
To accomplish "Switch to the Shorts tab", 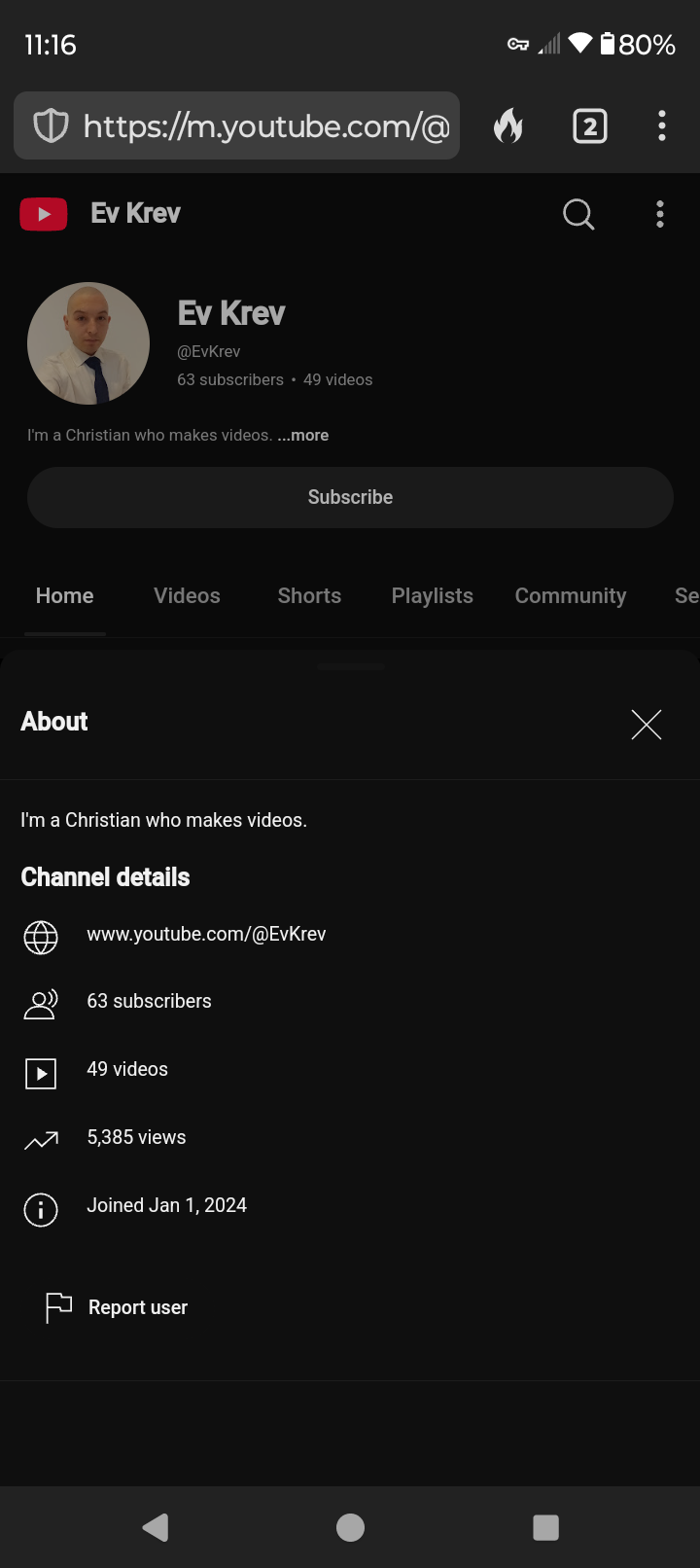I will coord(309,595).
